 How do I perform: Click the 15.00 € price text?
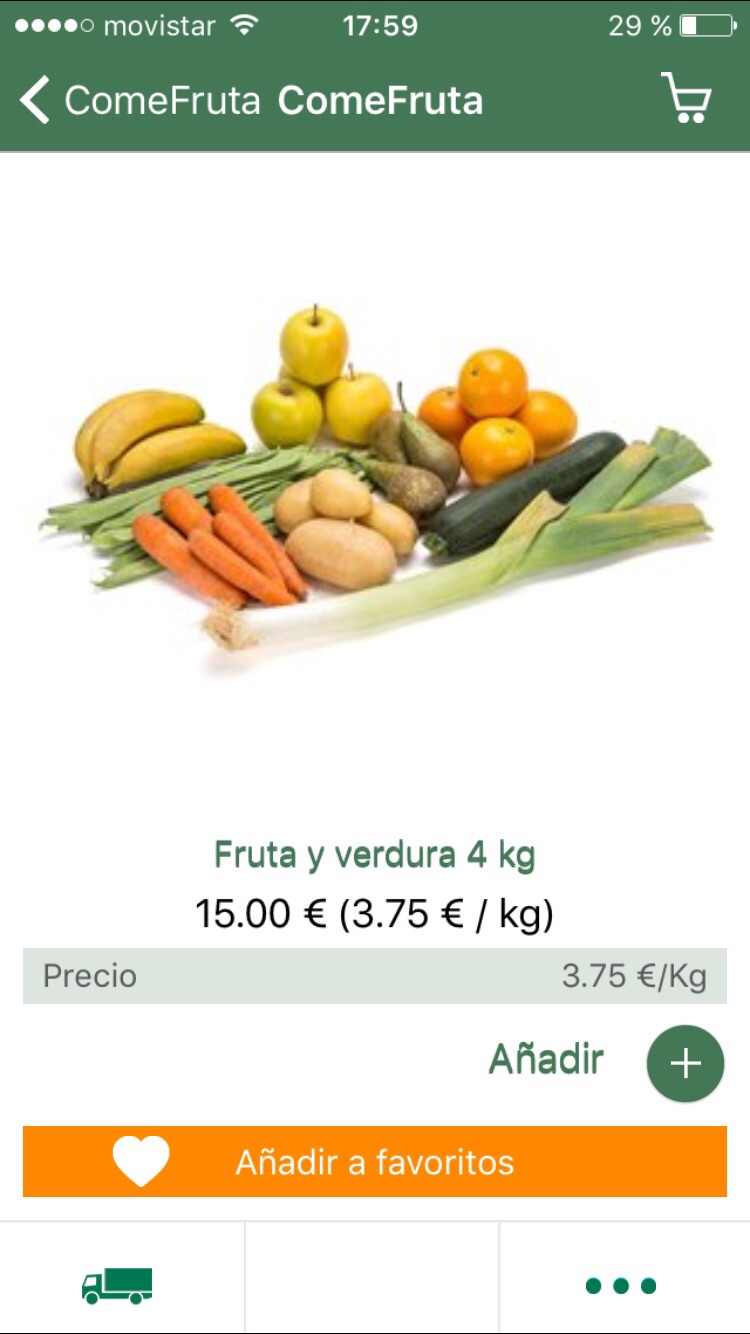tap(375, 913)
